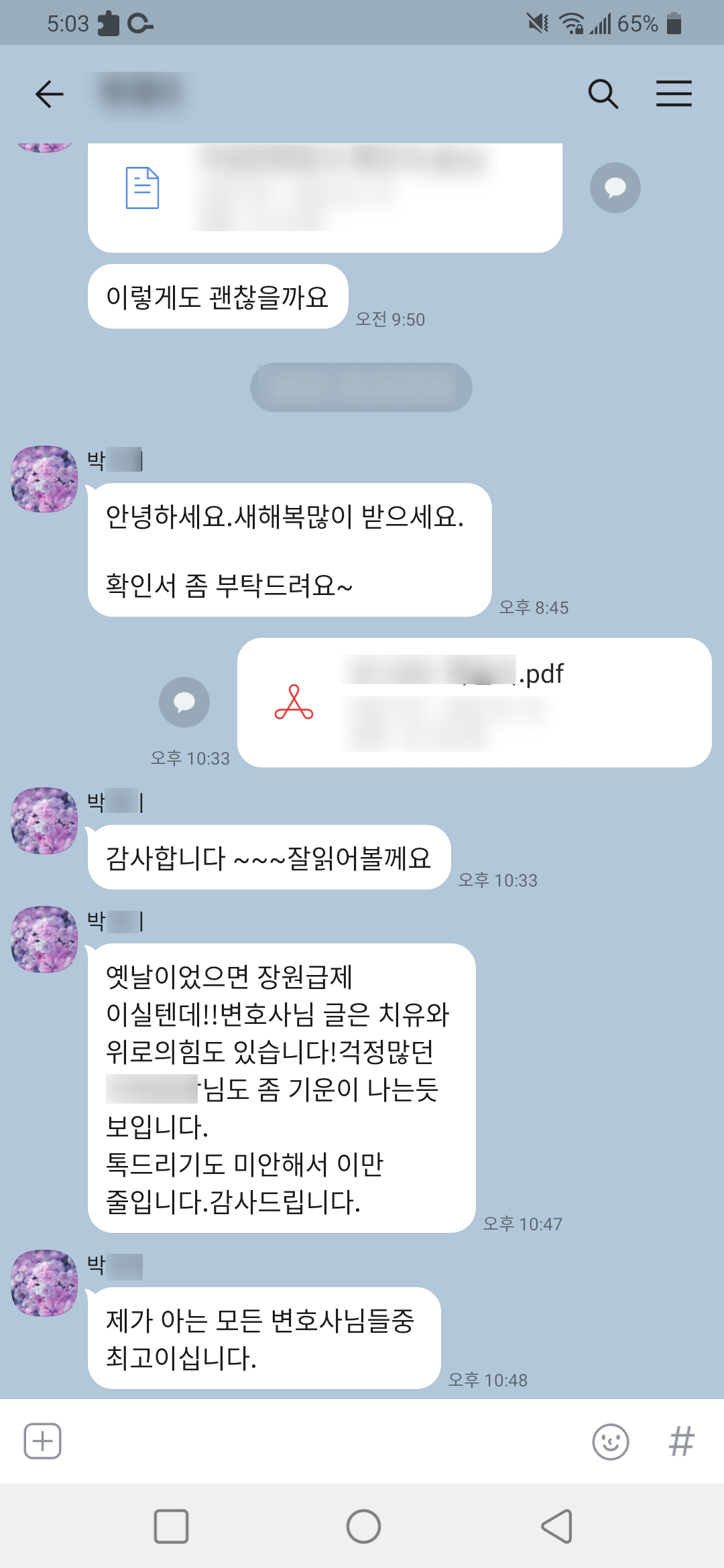The height and width of the screenshot is (1568, 724).
Task: Tap the reply bubble icon beside PDF
Action: (184, 702)
